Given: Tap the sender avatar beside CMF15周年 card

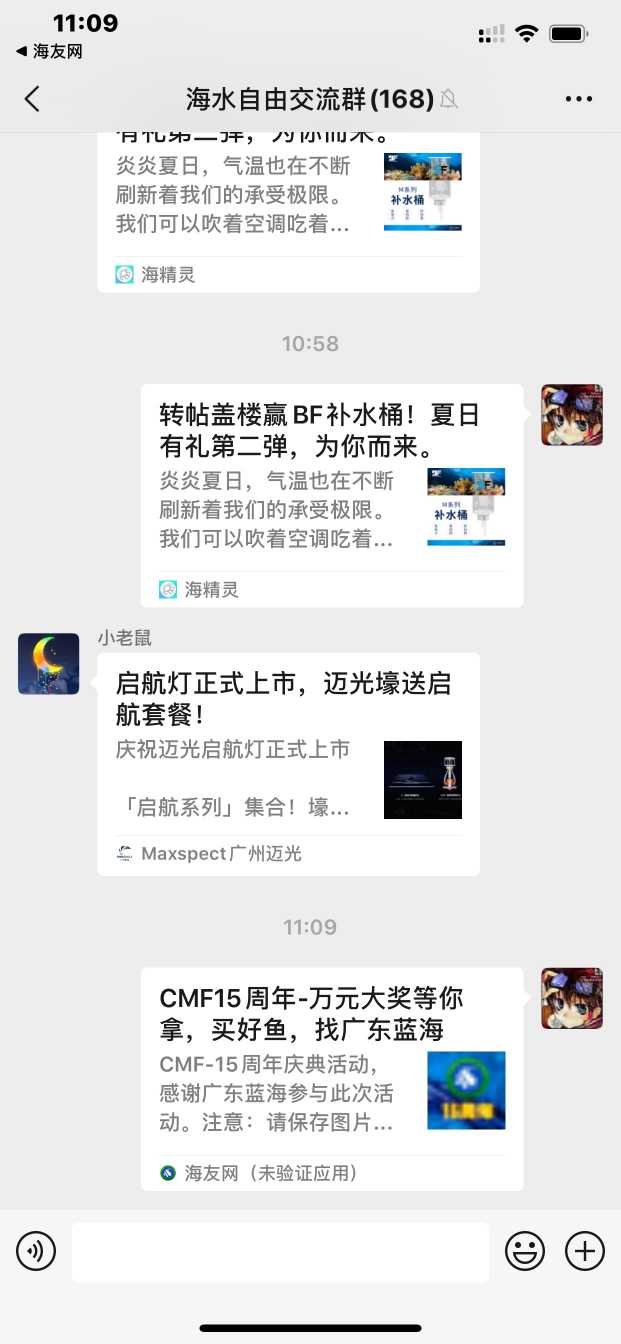Looking at the screenshot, I should point(571,998).
